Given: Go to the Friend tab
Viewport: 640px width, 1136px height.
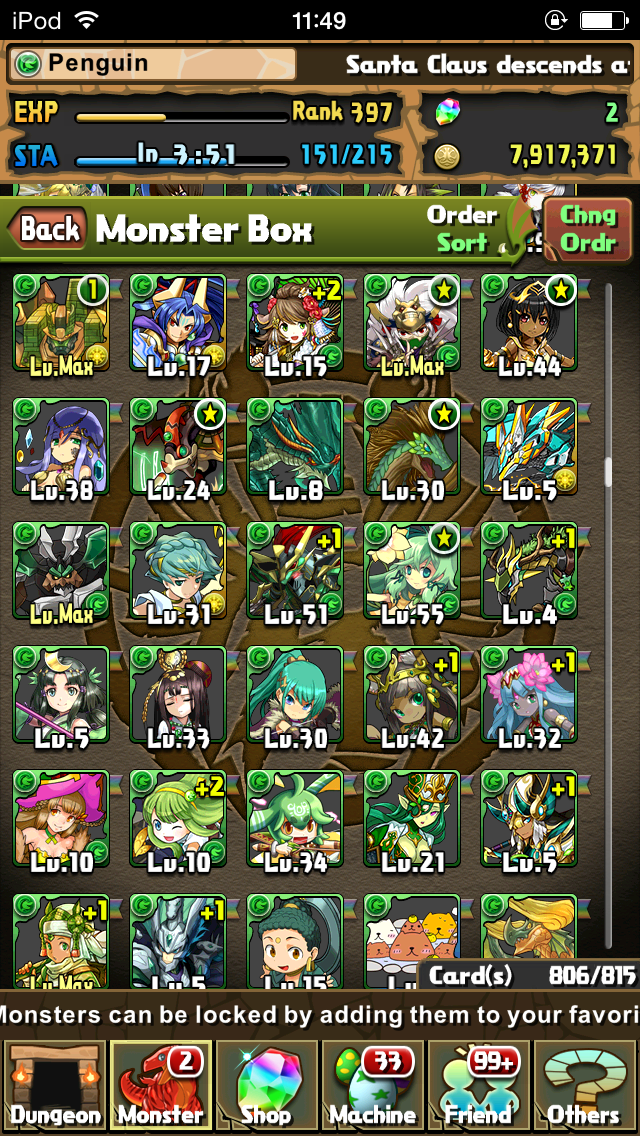Looking at the screenshot, I should tap(478, 1087).
